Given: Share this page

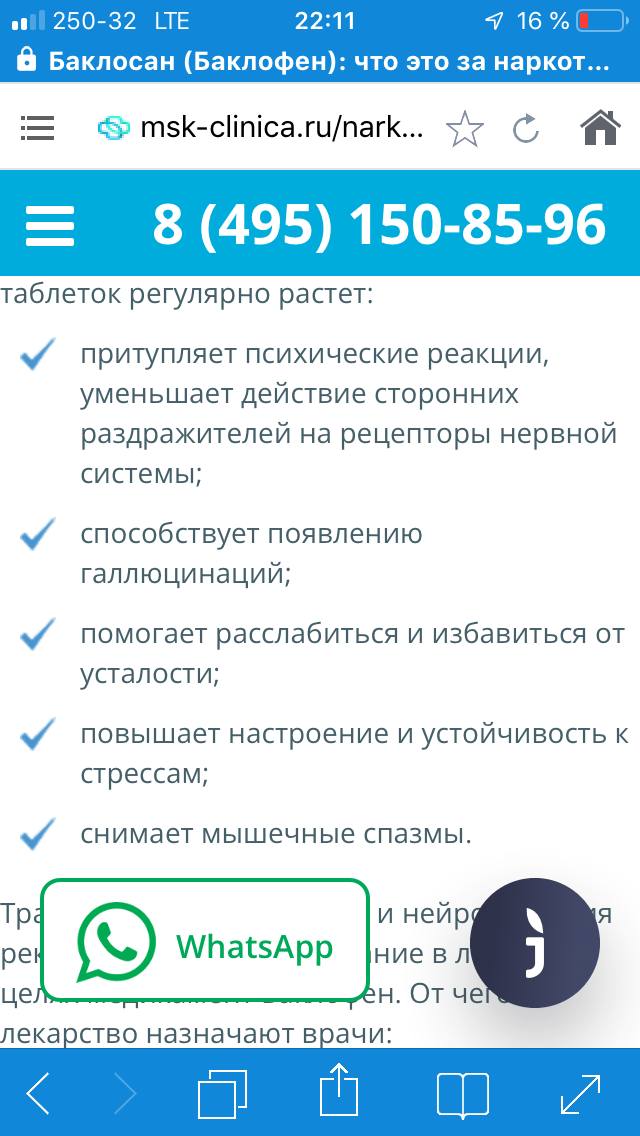Looking at the screenshot, I should [x=338, y=1092].
